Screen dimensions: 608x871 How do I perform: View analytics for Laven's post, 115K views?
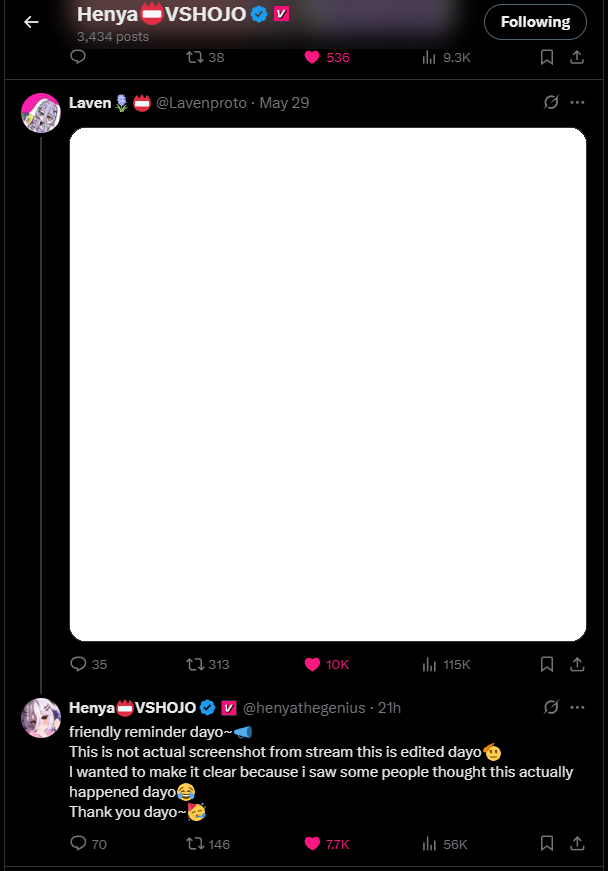430,664
